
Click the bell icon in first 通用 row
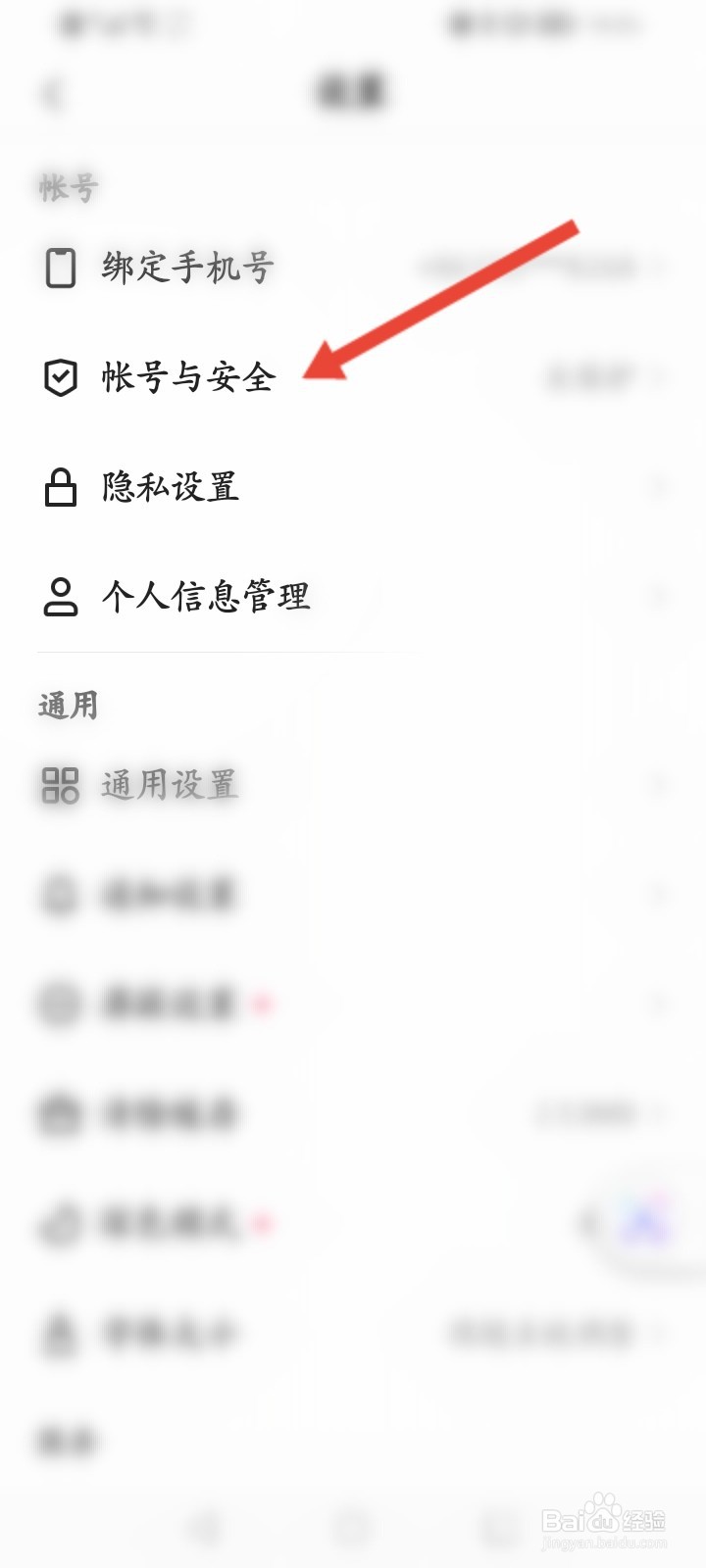61,894
